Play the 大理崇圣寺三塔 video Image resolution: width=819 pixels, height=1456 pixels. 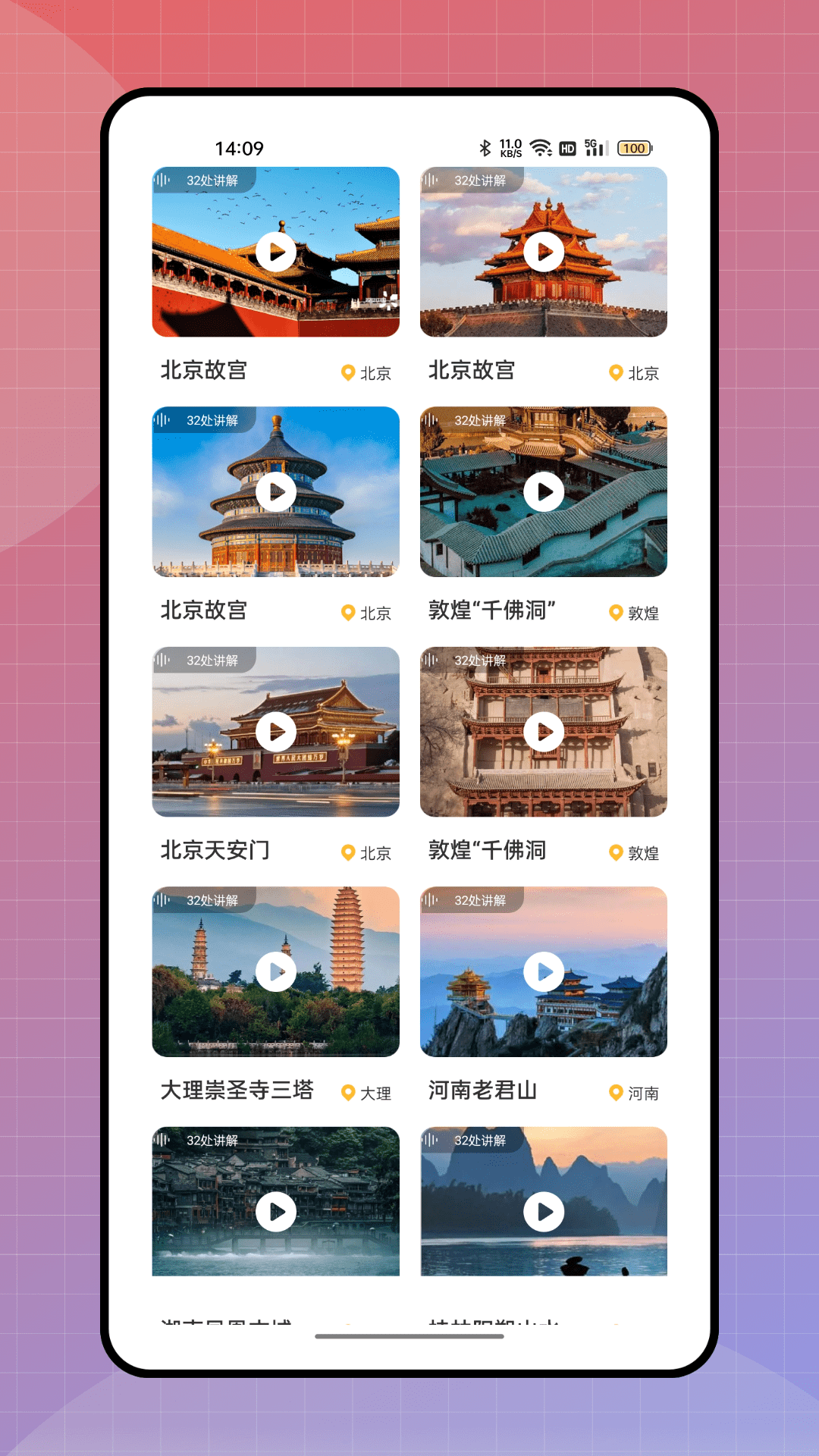point(276,971)
